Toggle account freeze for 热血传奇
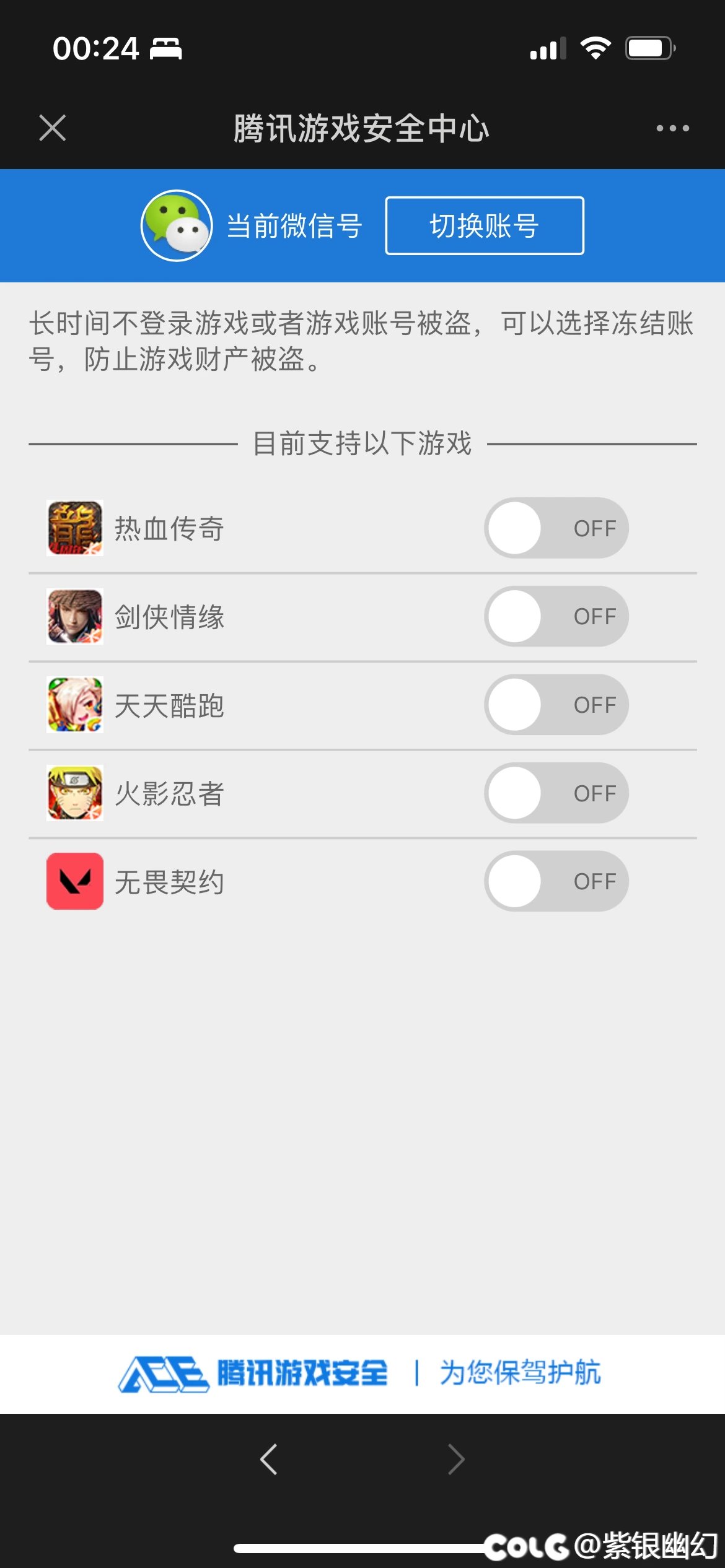 [556, 528]
